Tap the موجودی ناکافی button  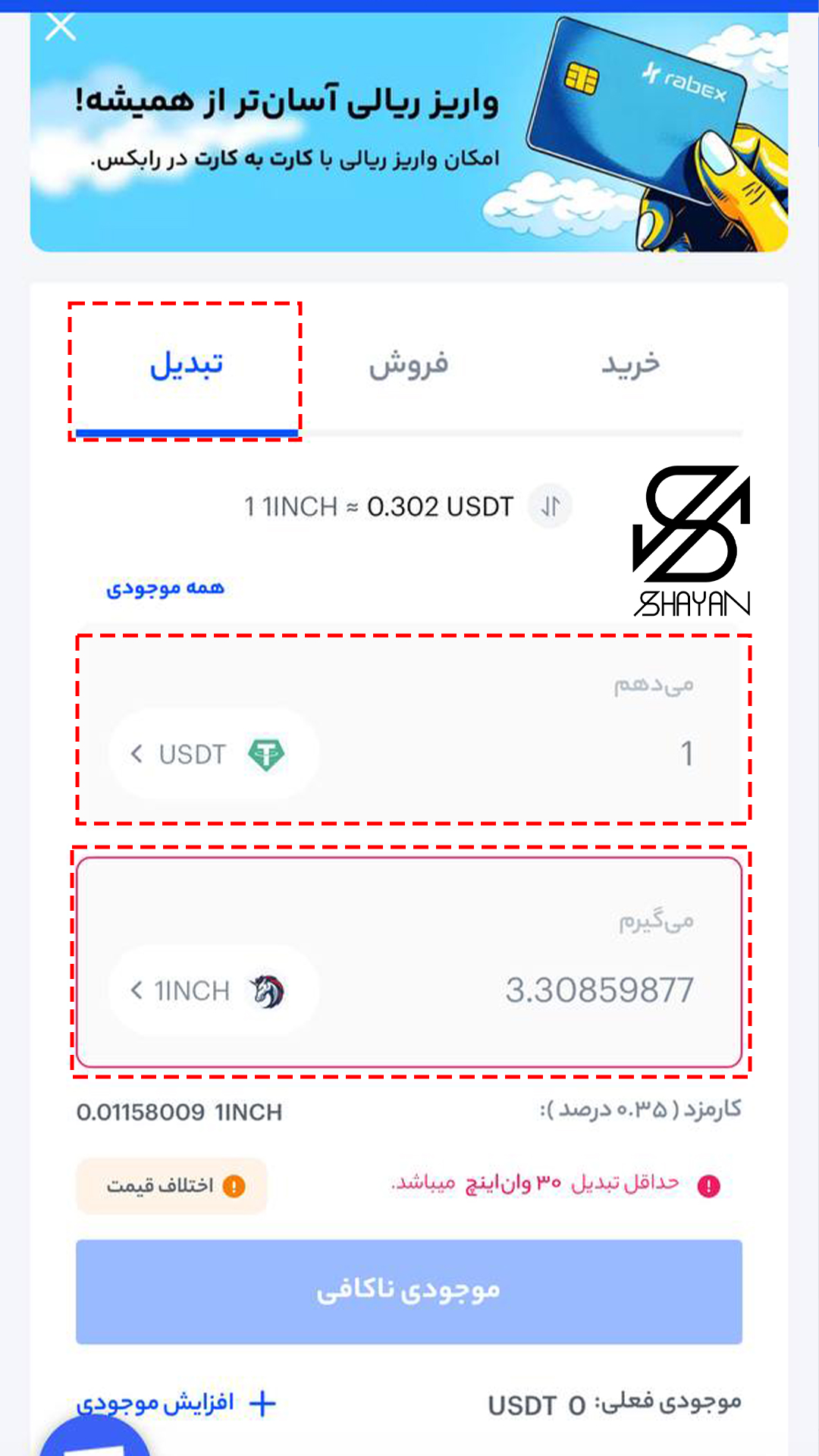coord(409,1291)
